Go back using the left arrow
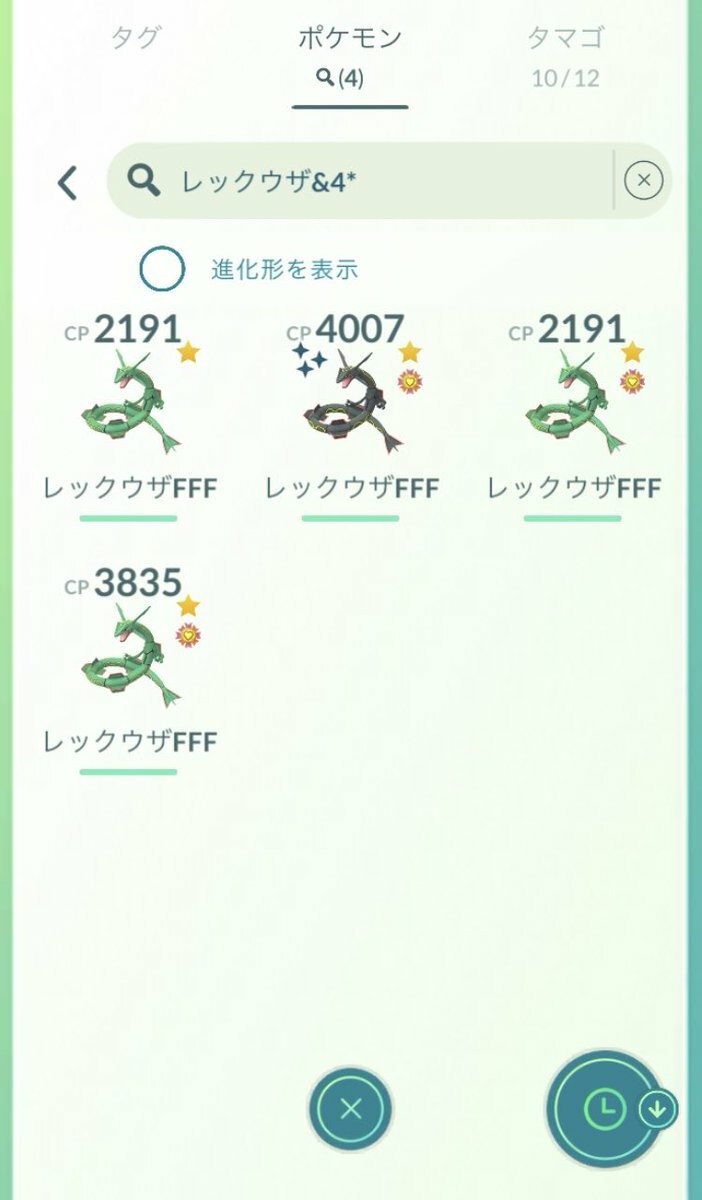The image size is (702, 1200). click(67, 182)
